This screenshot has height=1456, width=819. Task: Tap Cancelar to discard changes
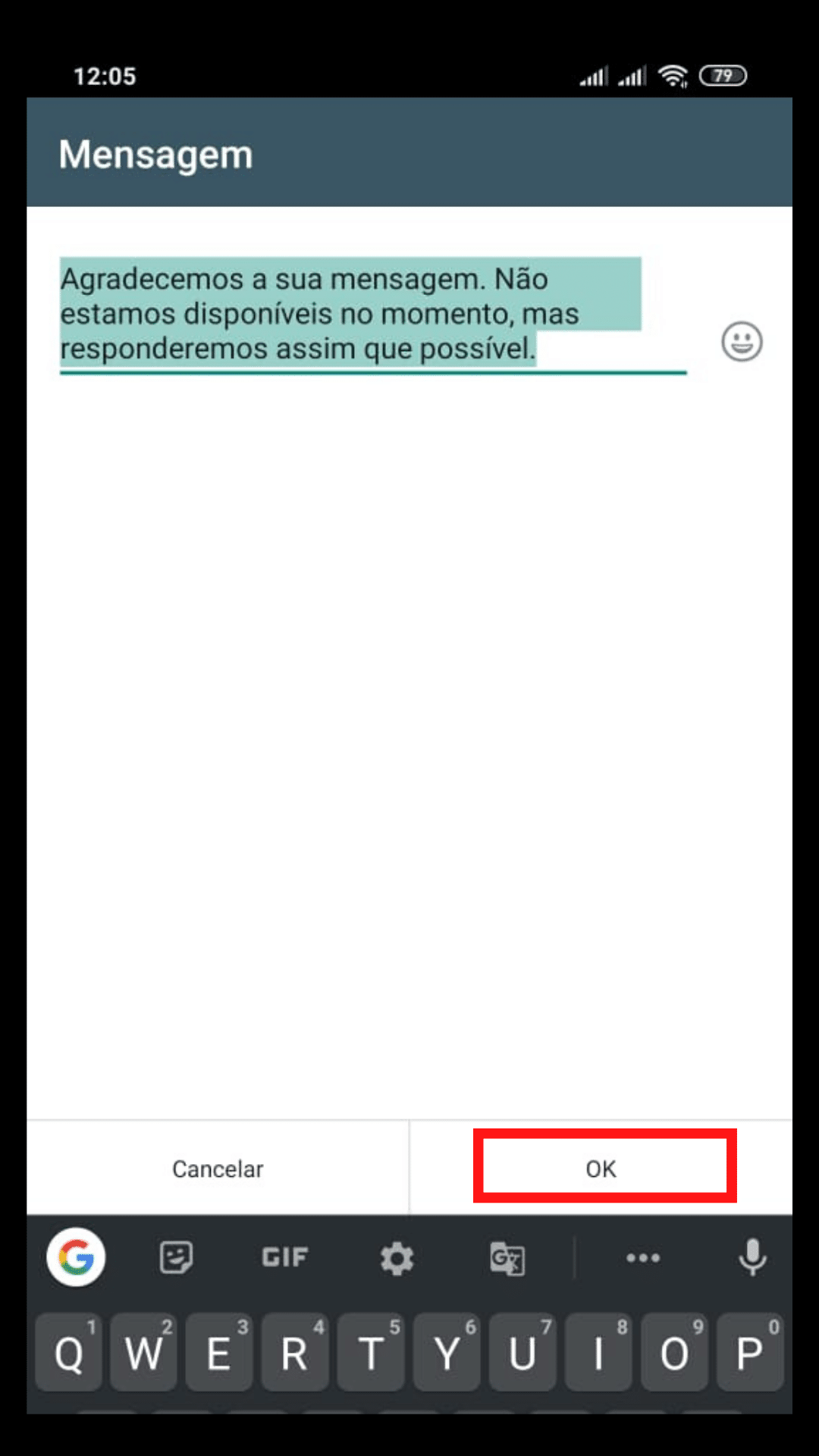pyautogui.click(x=218, y=1169)
